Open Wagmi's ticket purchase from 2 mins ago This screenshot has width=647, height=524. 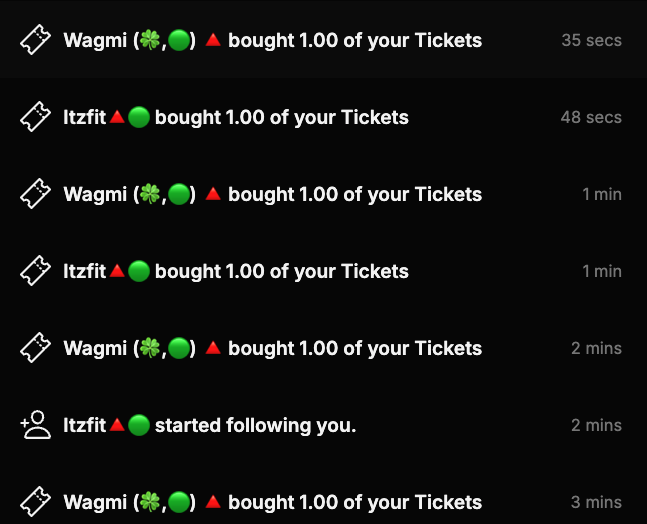tap(272, 349)
